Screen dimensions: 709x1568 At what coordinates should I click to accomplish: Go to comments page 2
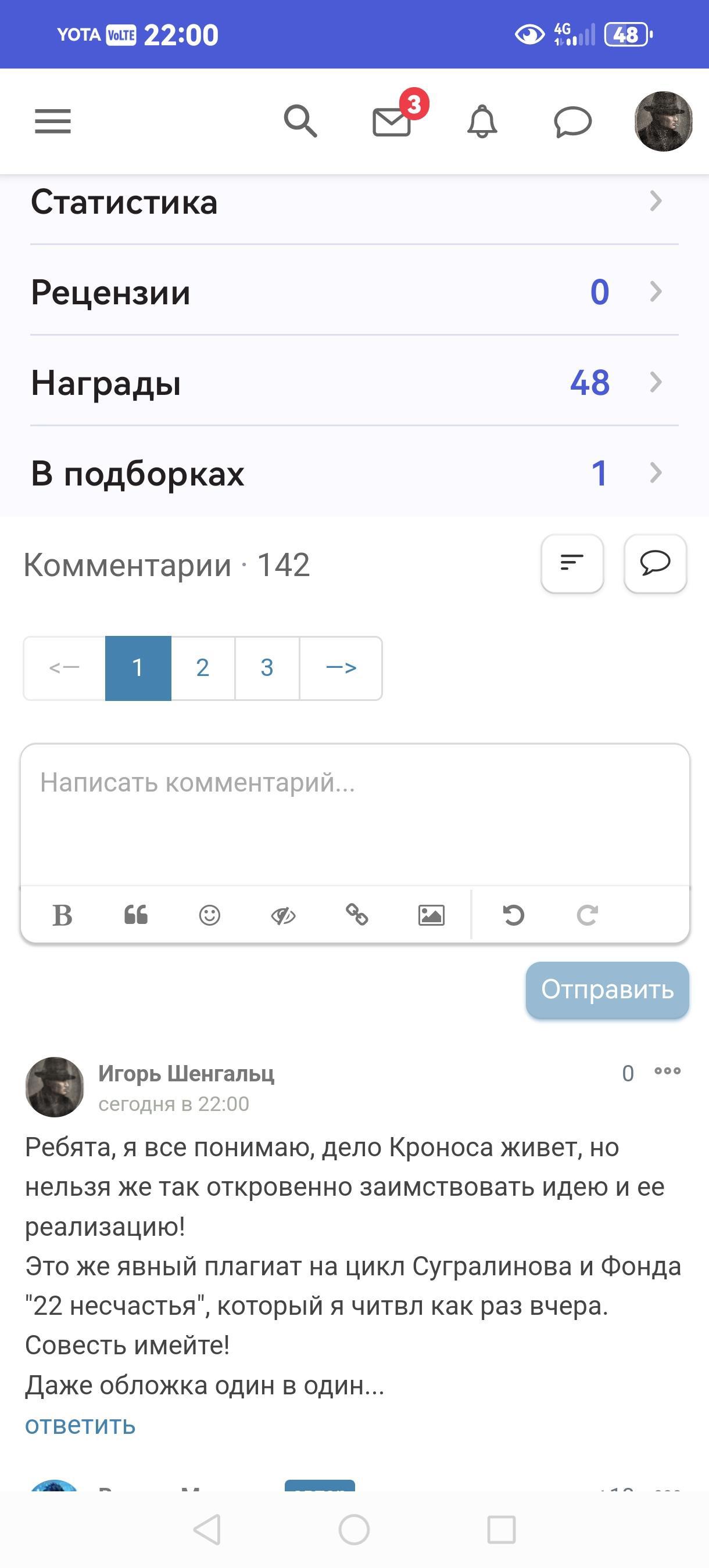203,668
